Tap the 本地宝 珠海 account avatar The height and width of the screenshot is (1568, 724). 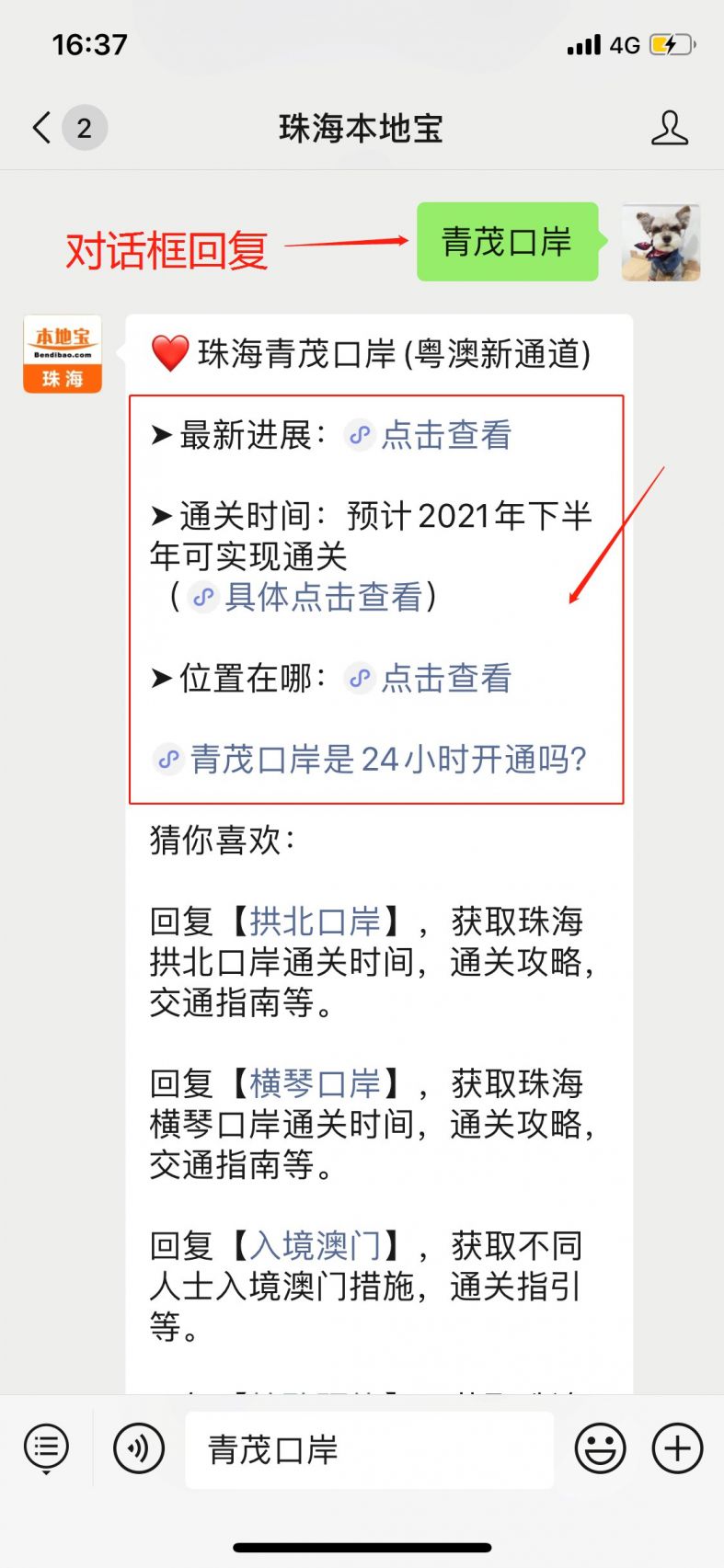tap(63, 354)
